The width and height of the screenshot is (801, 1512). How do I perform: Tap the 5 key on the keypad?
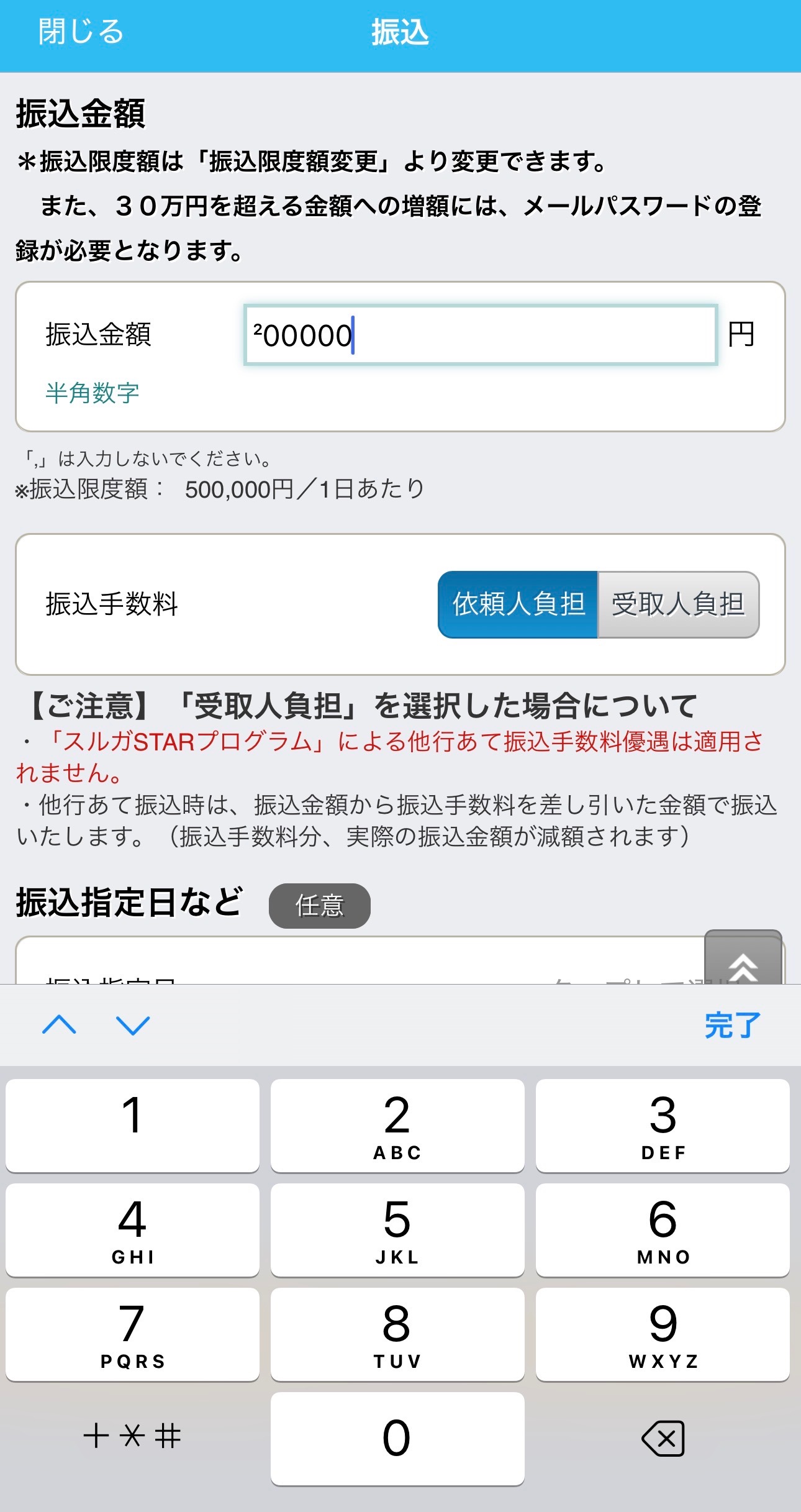[397, 1230]
